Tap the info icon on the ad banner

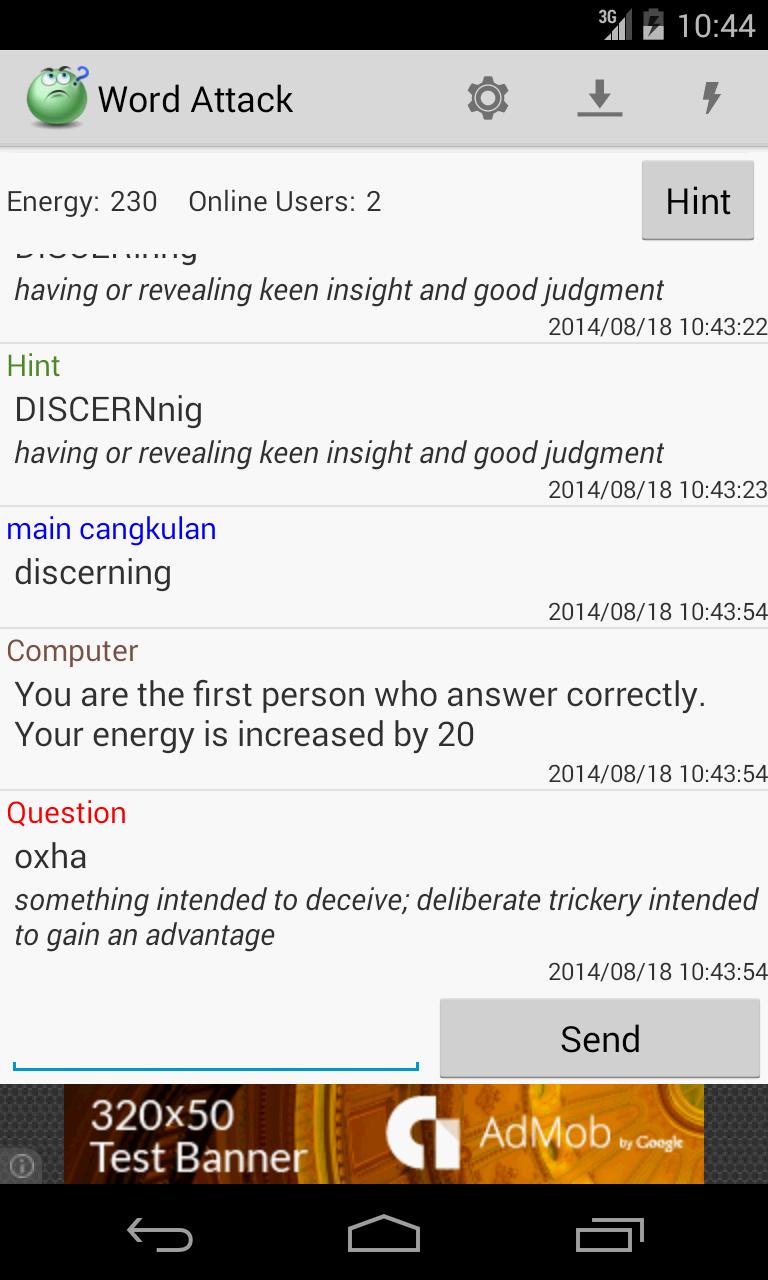click(x=22, y=1165)
